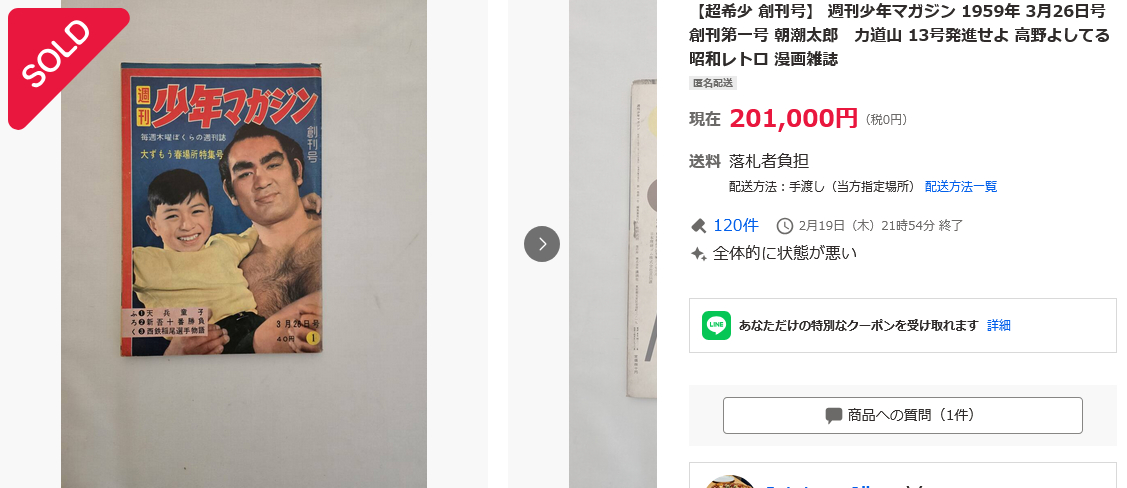
Task: Open the LINE coupon 詳細 link
Action: [x=998, y=325]
